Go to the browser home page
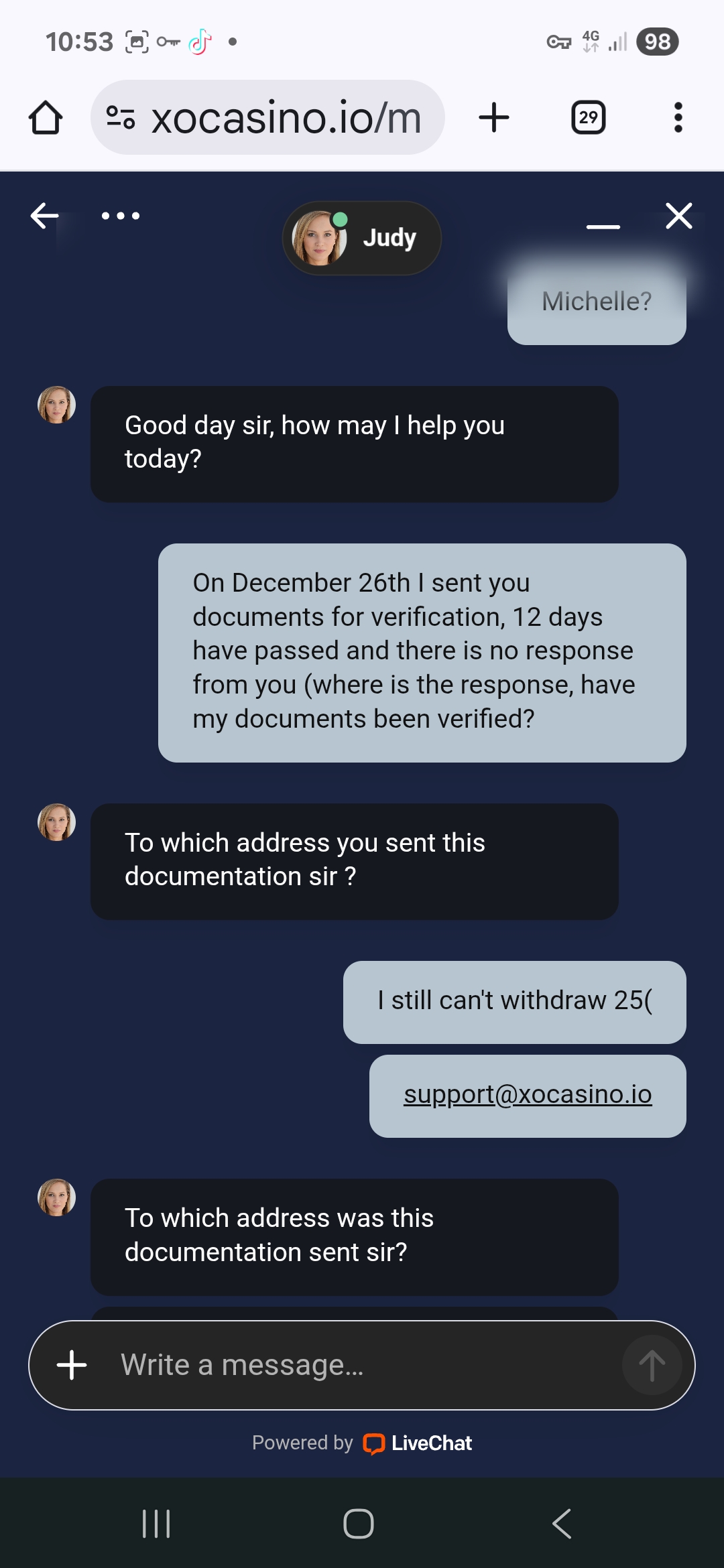The image size is (724, 1568). click(46, 118)
